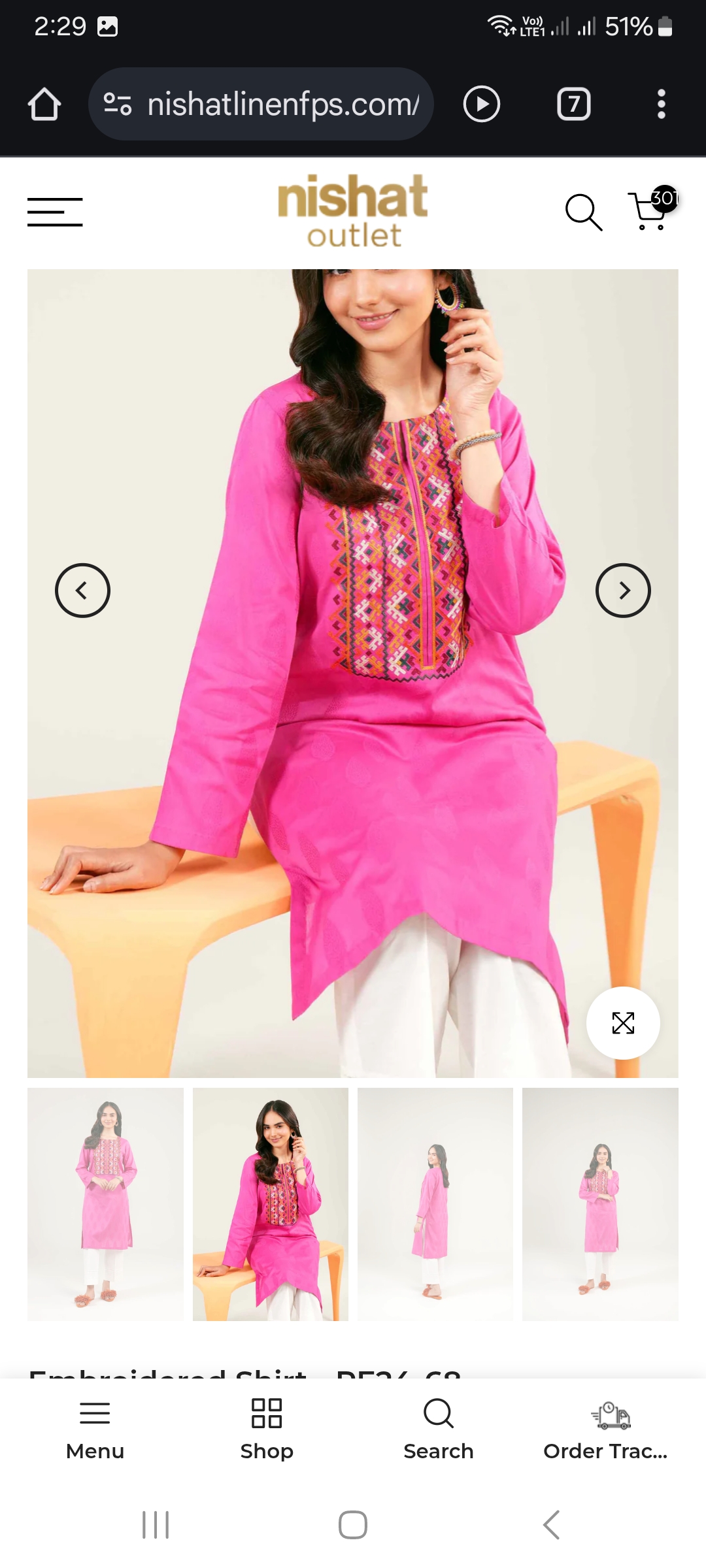The width and height of the screenshot is (706, 1568).
Task: Select fourth thumbnail, distant front view
Action: tap(600, 1204)
